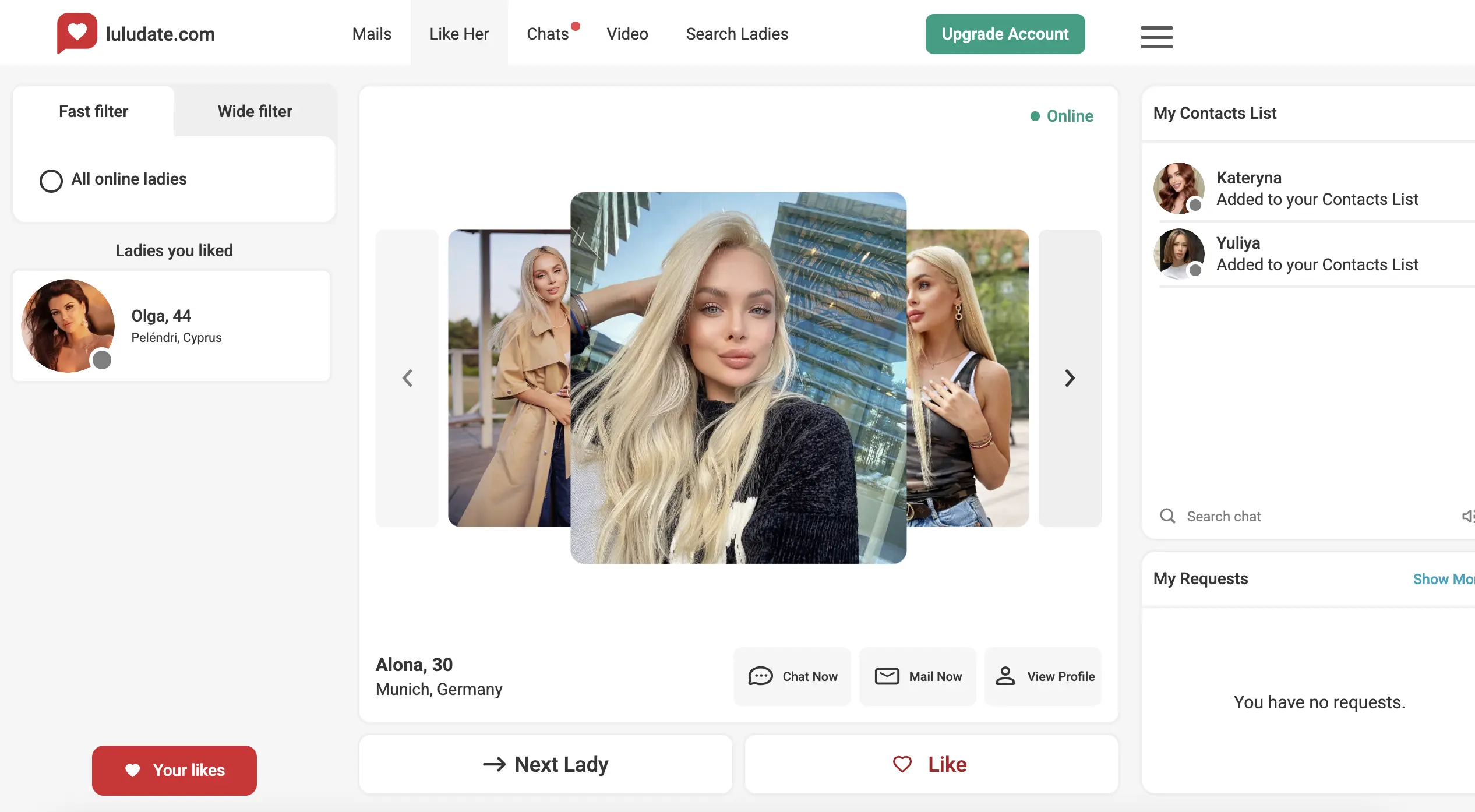Select the All online ladies option
This screenshot has width=1475, height=812.
pos(51,181)
